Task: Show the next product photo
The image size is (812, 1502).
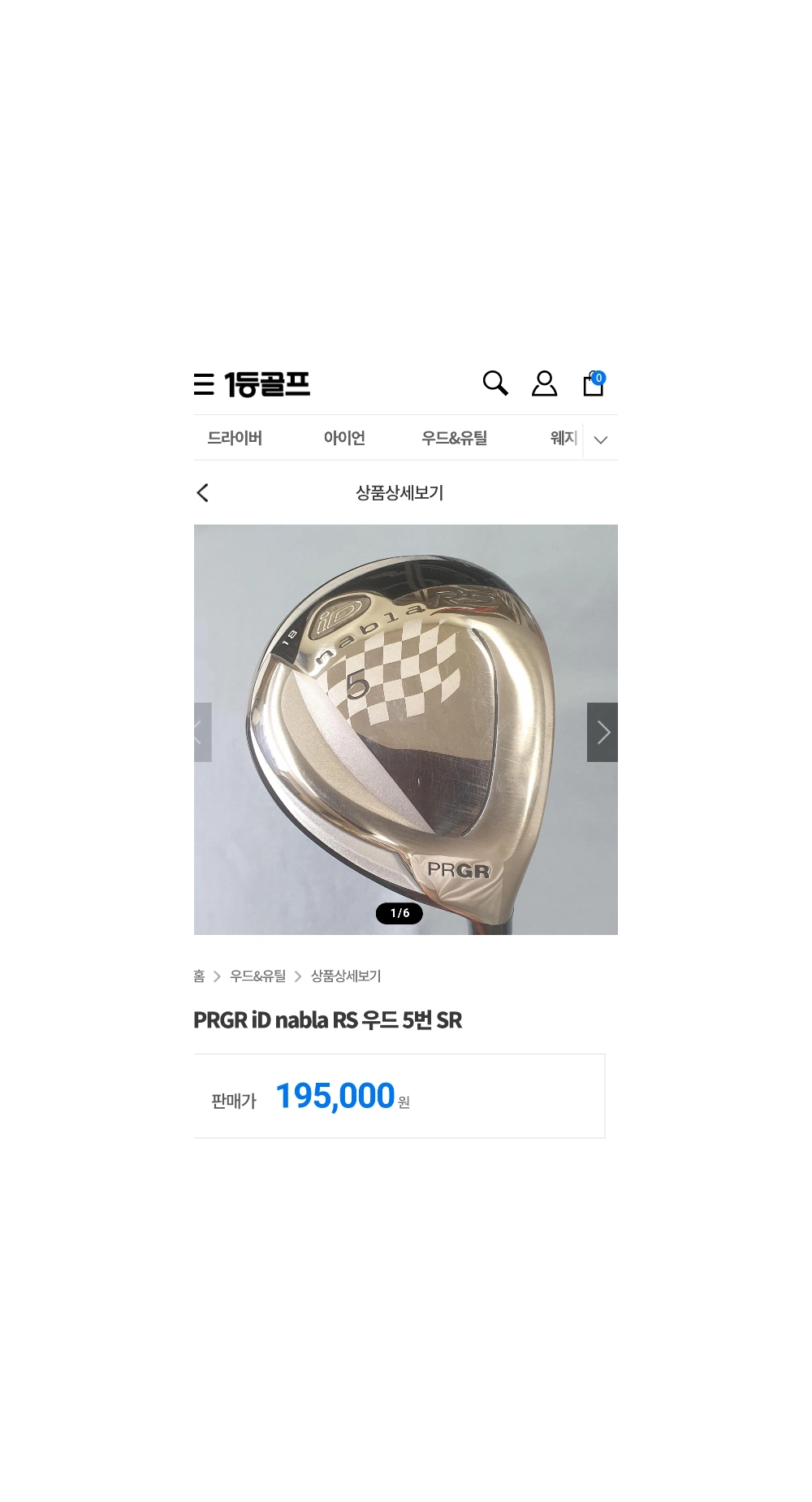Action: click(x=603, y=732)
